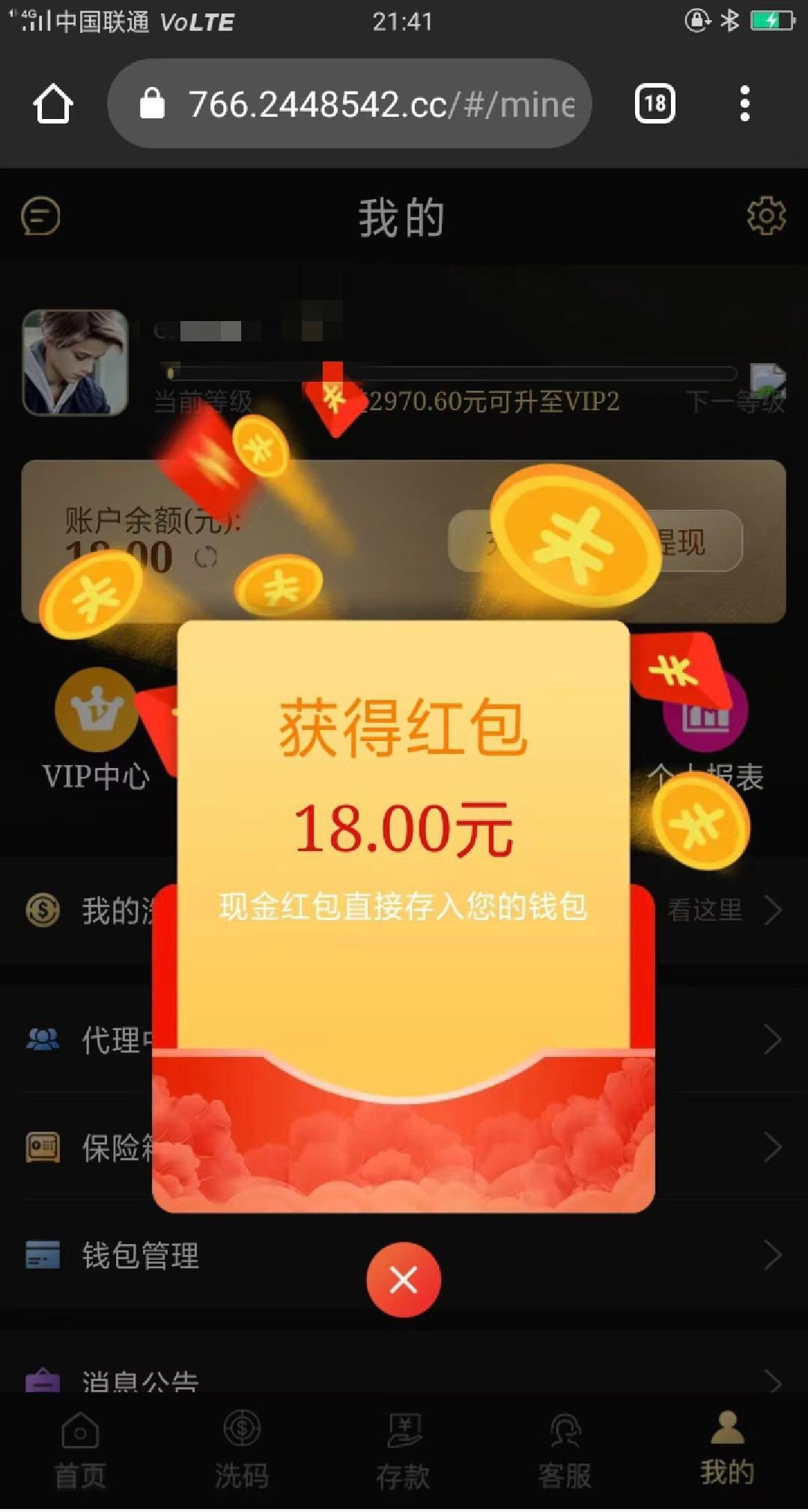The width and height of the screenshot is (808, 1512).
Task: Switch to the 首页 tab
Action: (80, 1450)
